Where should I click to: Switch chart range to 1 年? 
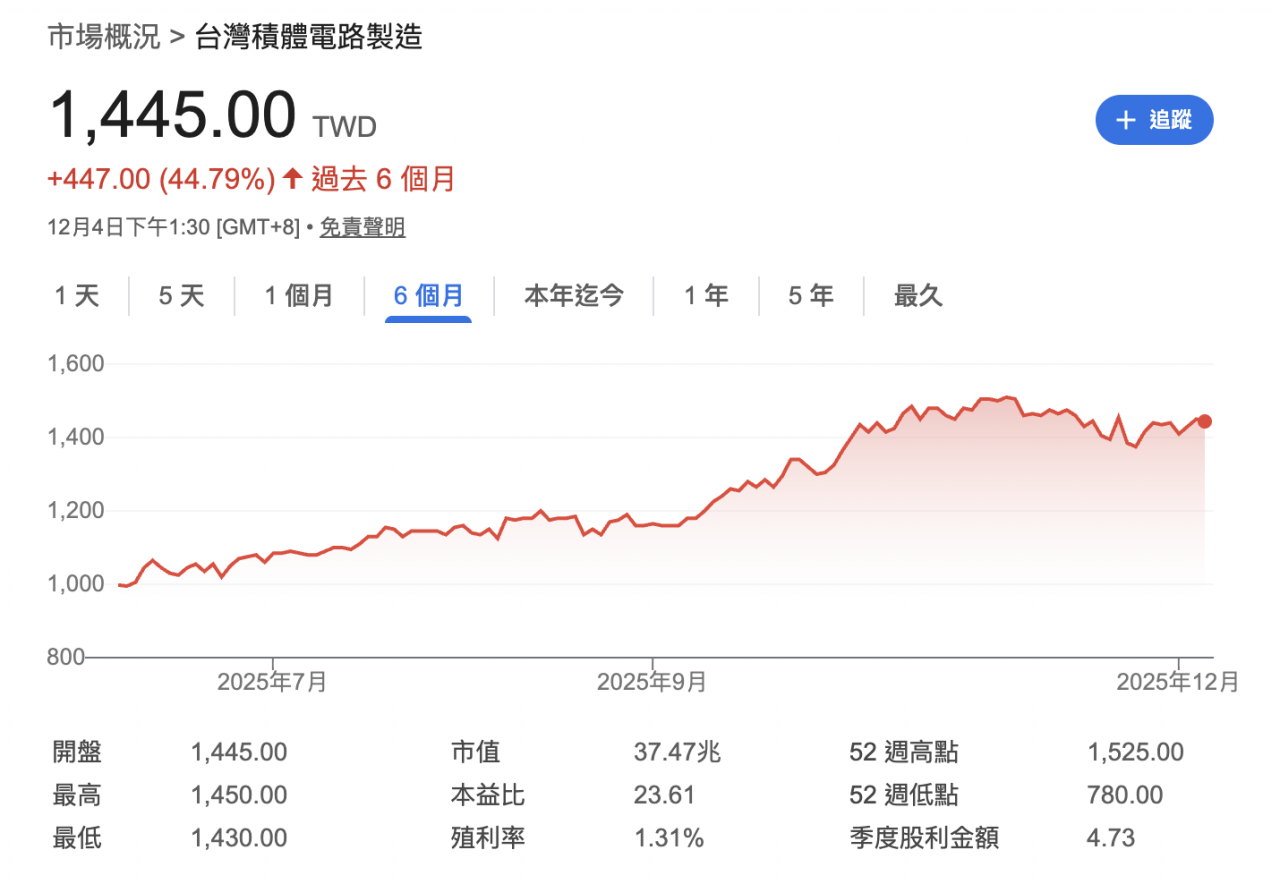tap(706, 296)
